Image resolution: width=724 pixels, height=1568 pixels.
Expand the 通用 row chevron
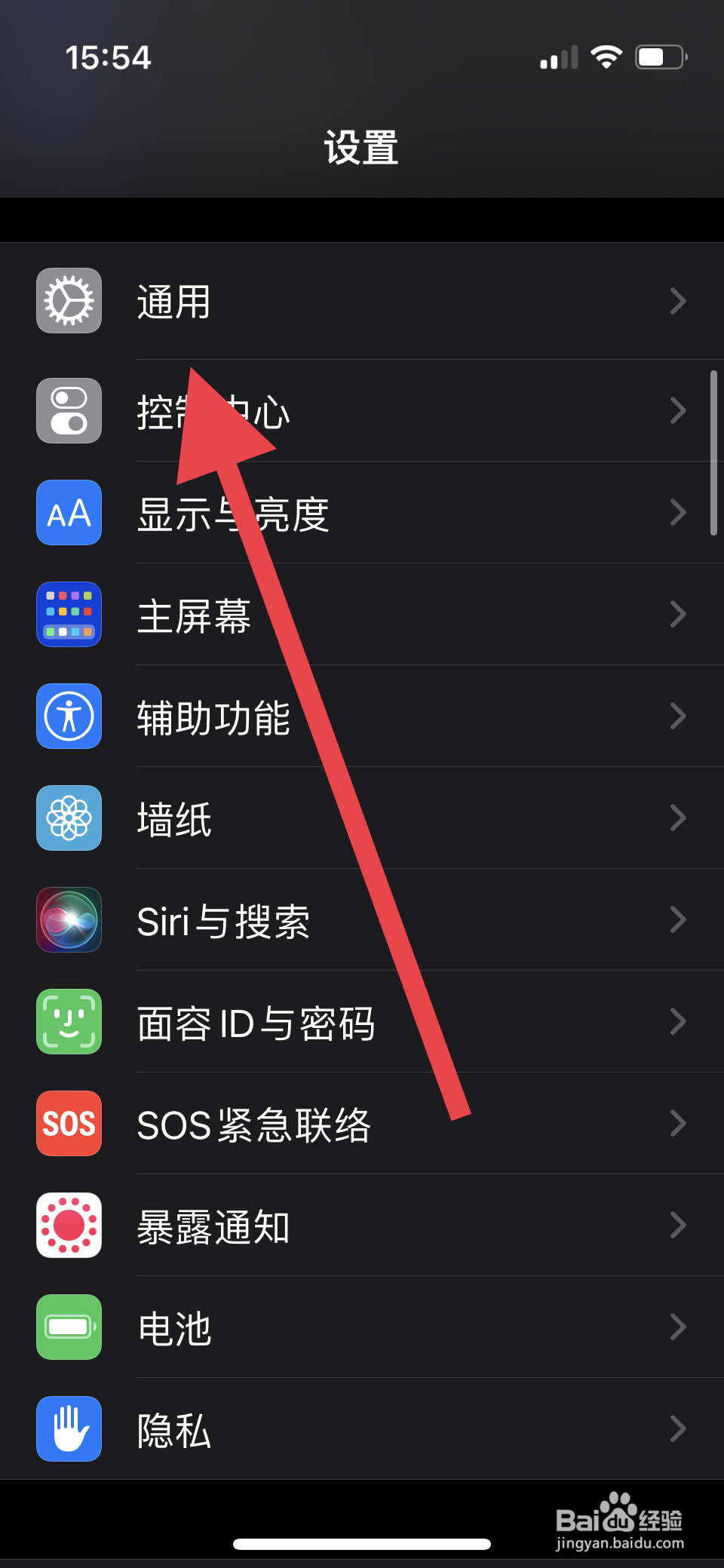(677, 300)
